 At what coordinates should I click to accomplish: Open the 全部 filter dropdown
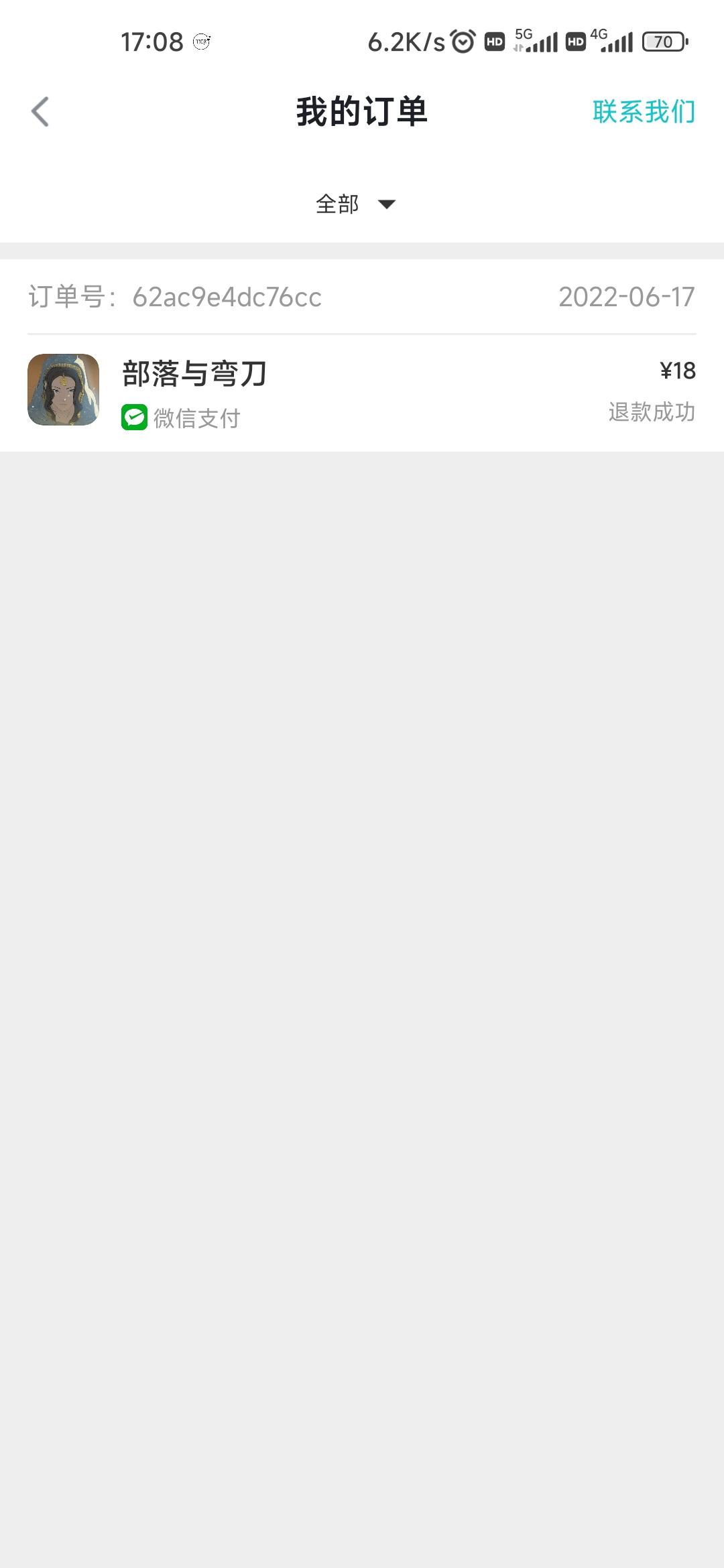(337, 203)
